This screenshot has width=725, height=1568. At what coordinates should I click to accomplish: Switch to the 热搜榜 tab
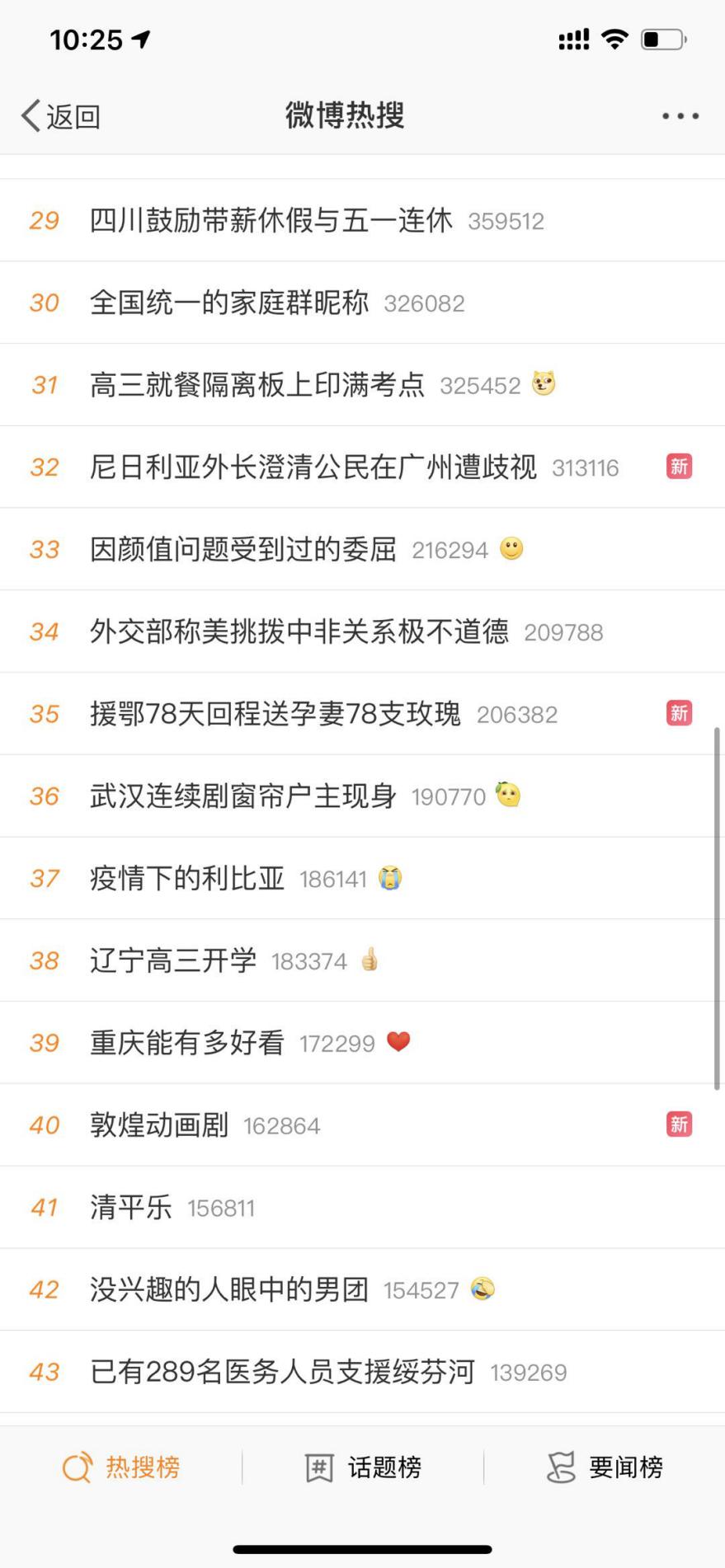pos(121,1467)
